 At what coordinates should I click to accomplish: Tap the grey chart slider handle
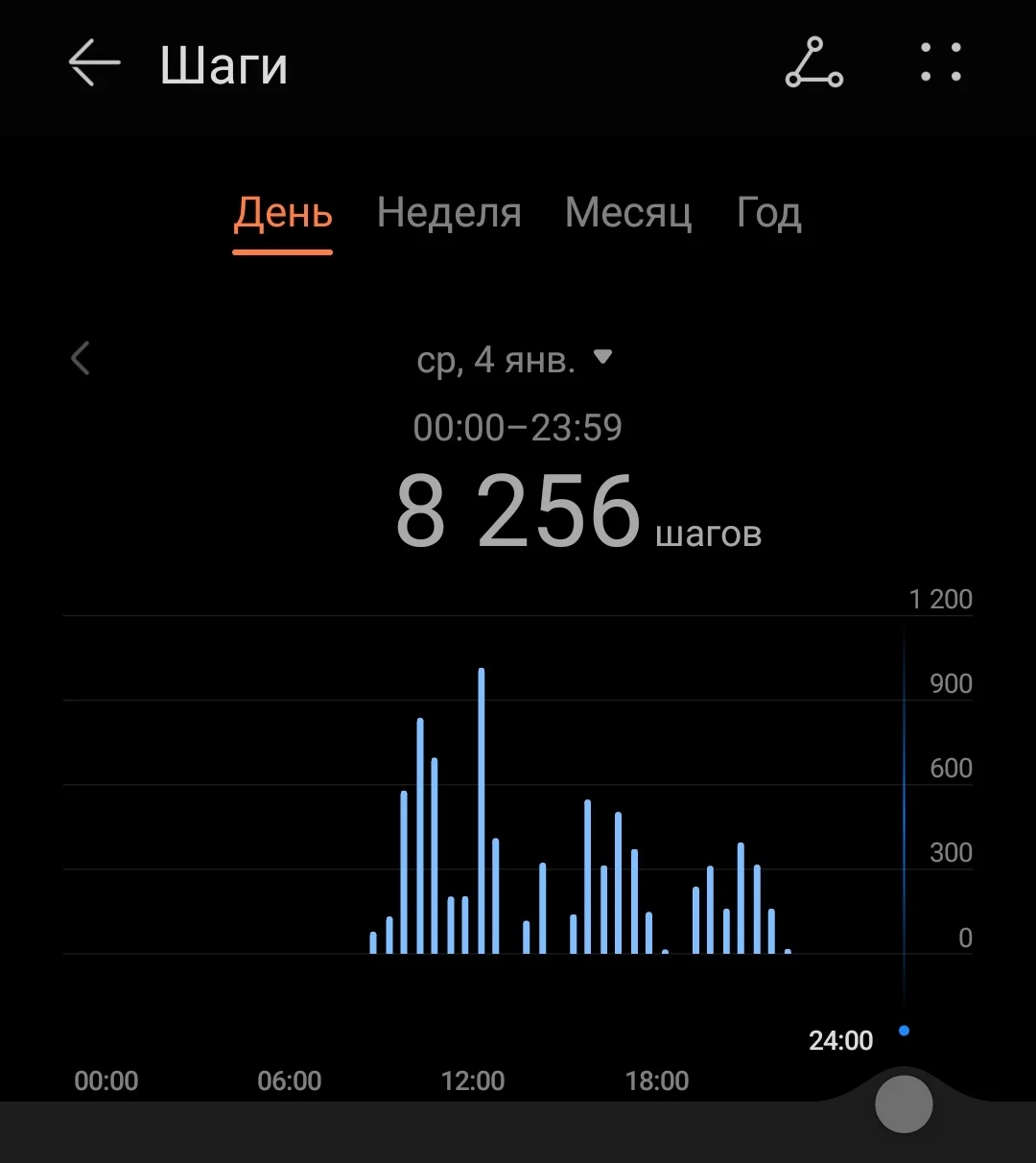(904, 1104)
